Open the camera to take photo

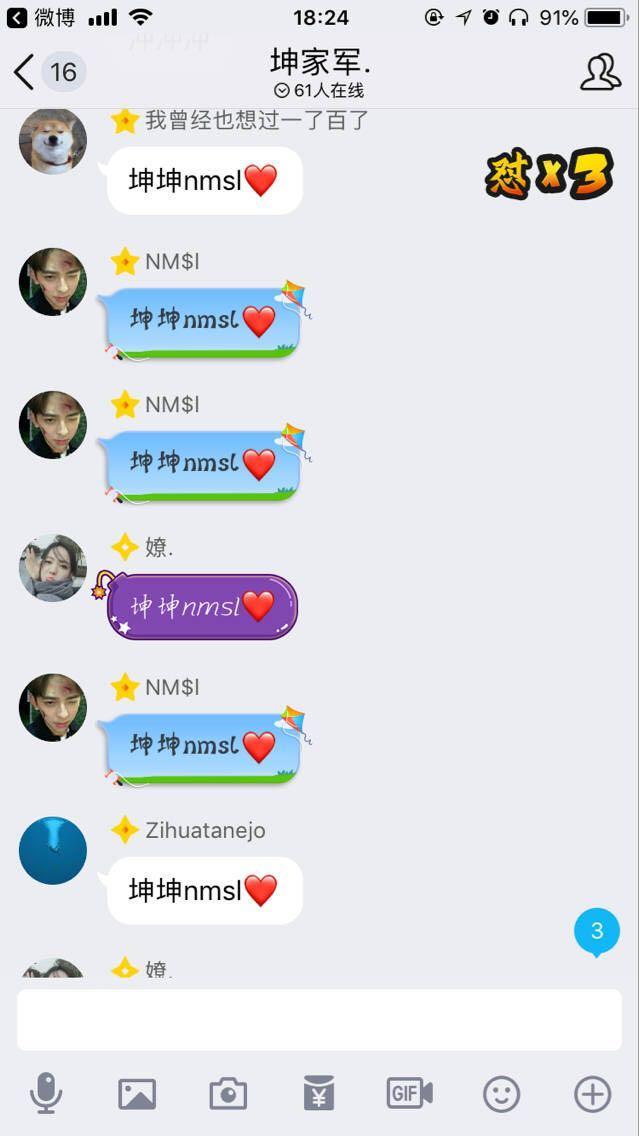[228, 1094]
